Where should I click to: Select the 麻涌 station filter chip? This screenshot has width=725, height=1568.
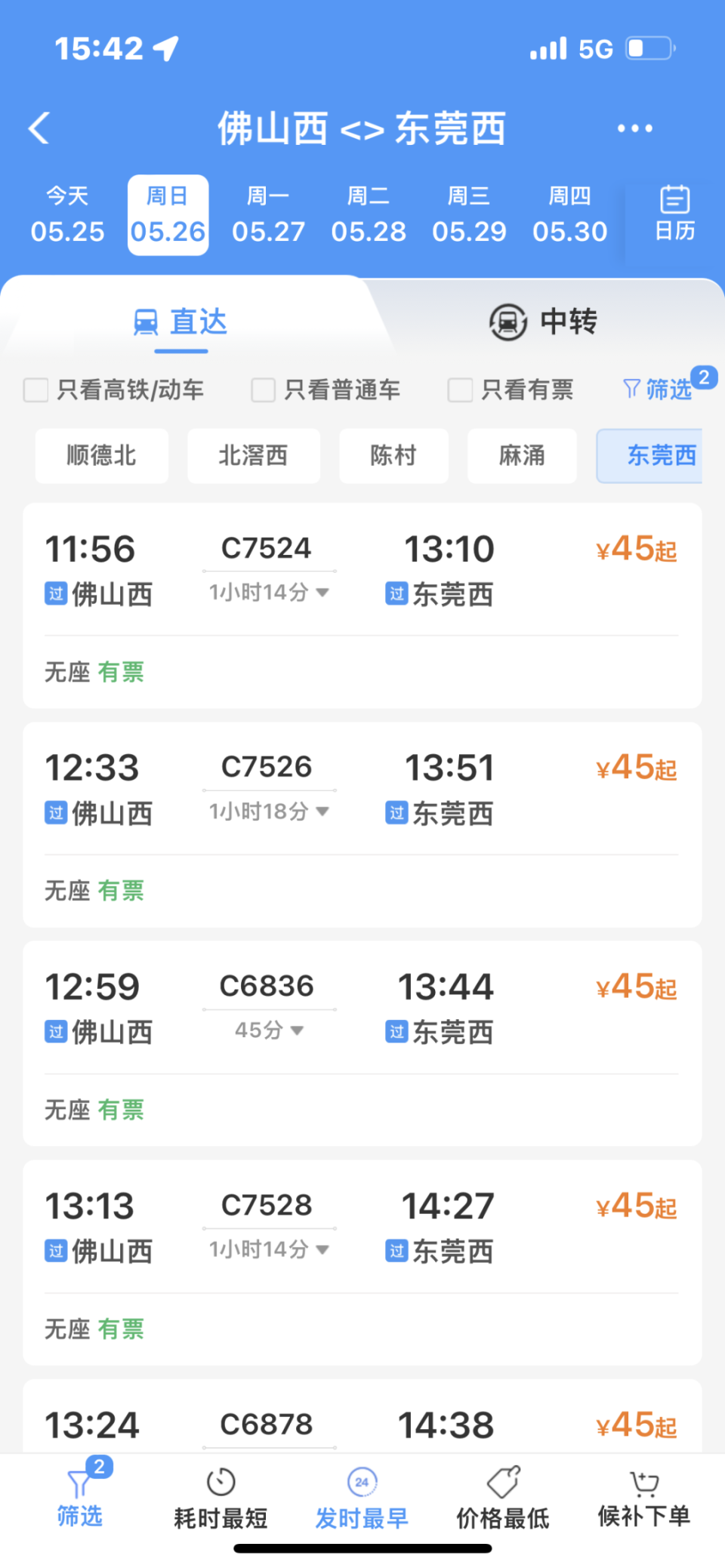[x=521, y=456]
